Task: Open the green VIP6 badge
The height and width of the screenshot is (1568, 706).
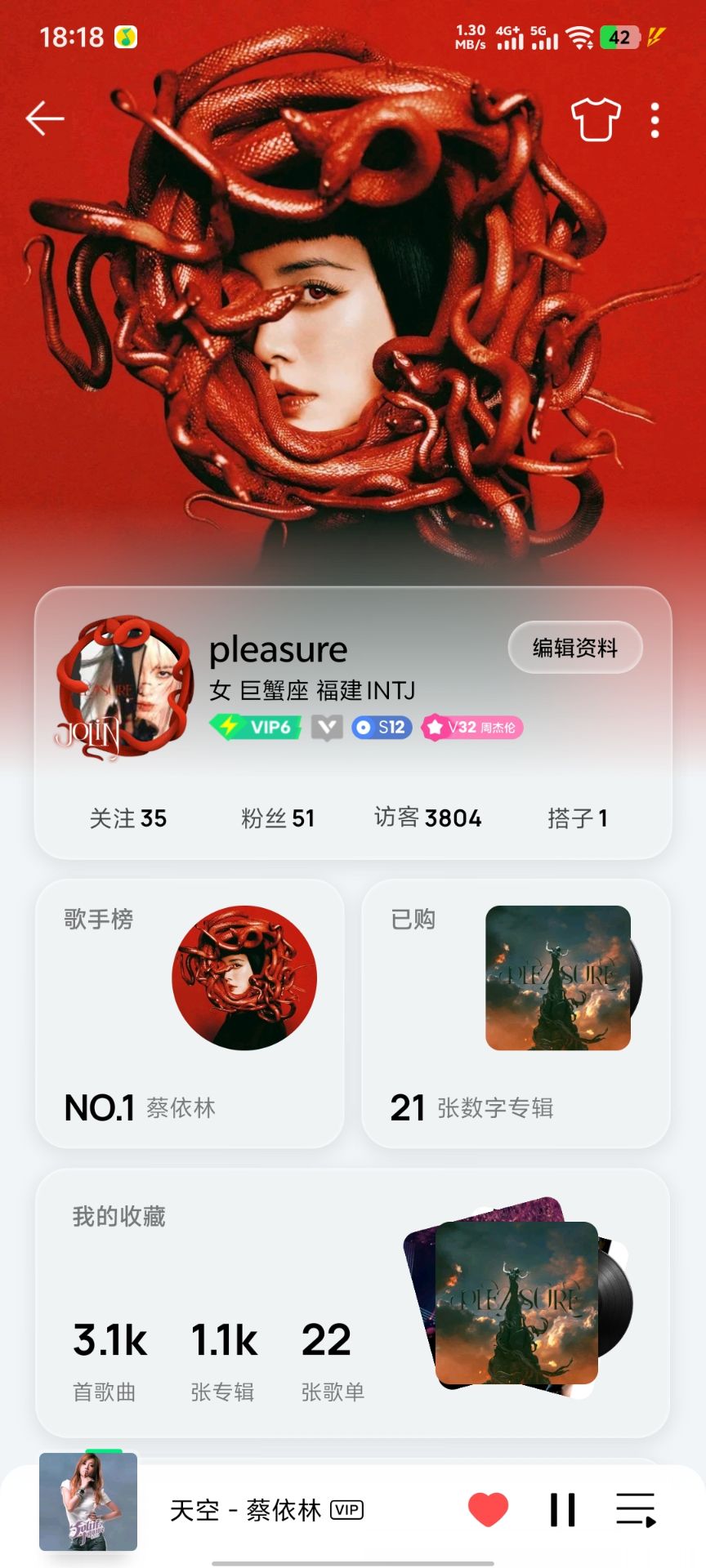Action: (256, 727)
